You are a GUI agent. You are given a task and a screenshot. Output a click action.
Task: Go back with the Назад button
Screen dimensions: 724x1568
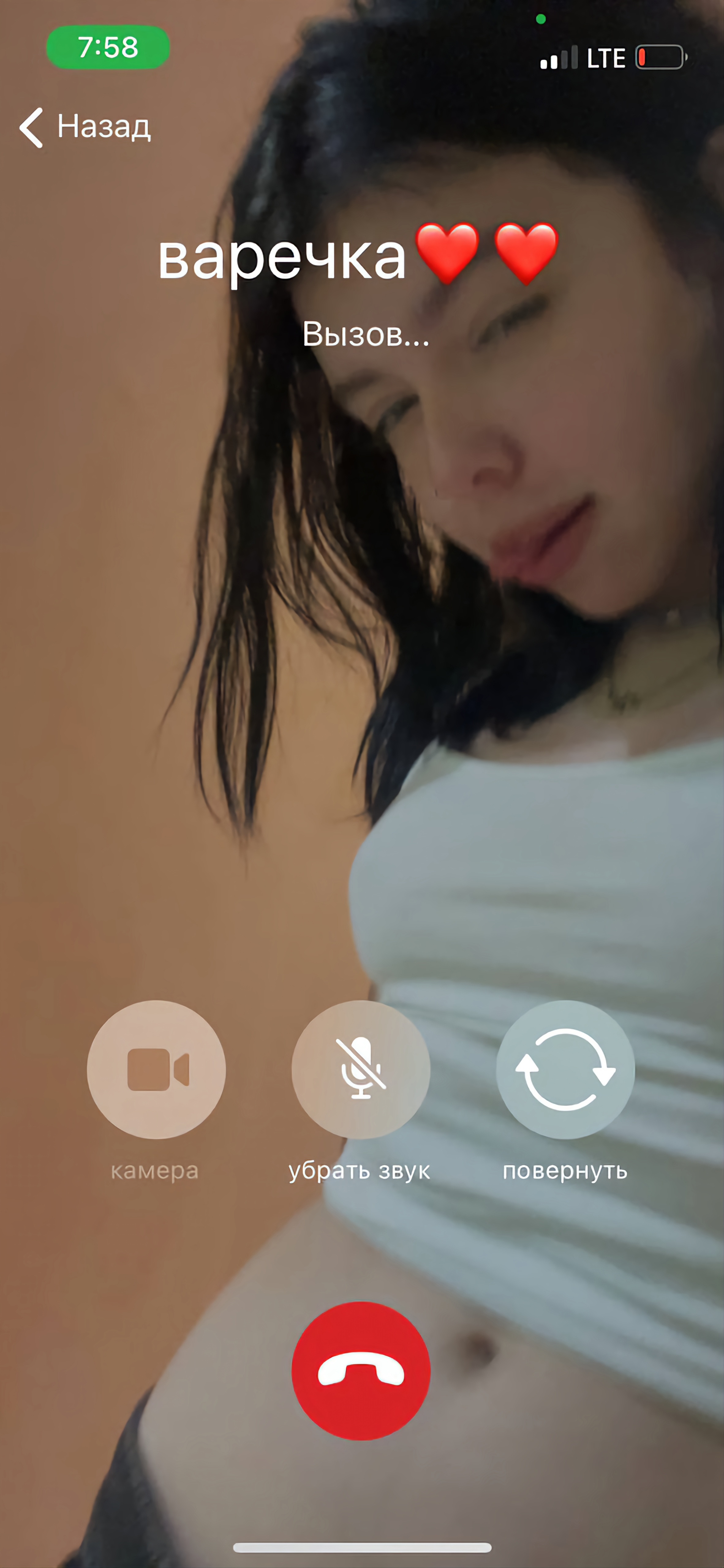pos(85,127)
